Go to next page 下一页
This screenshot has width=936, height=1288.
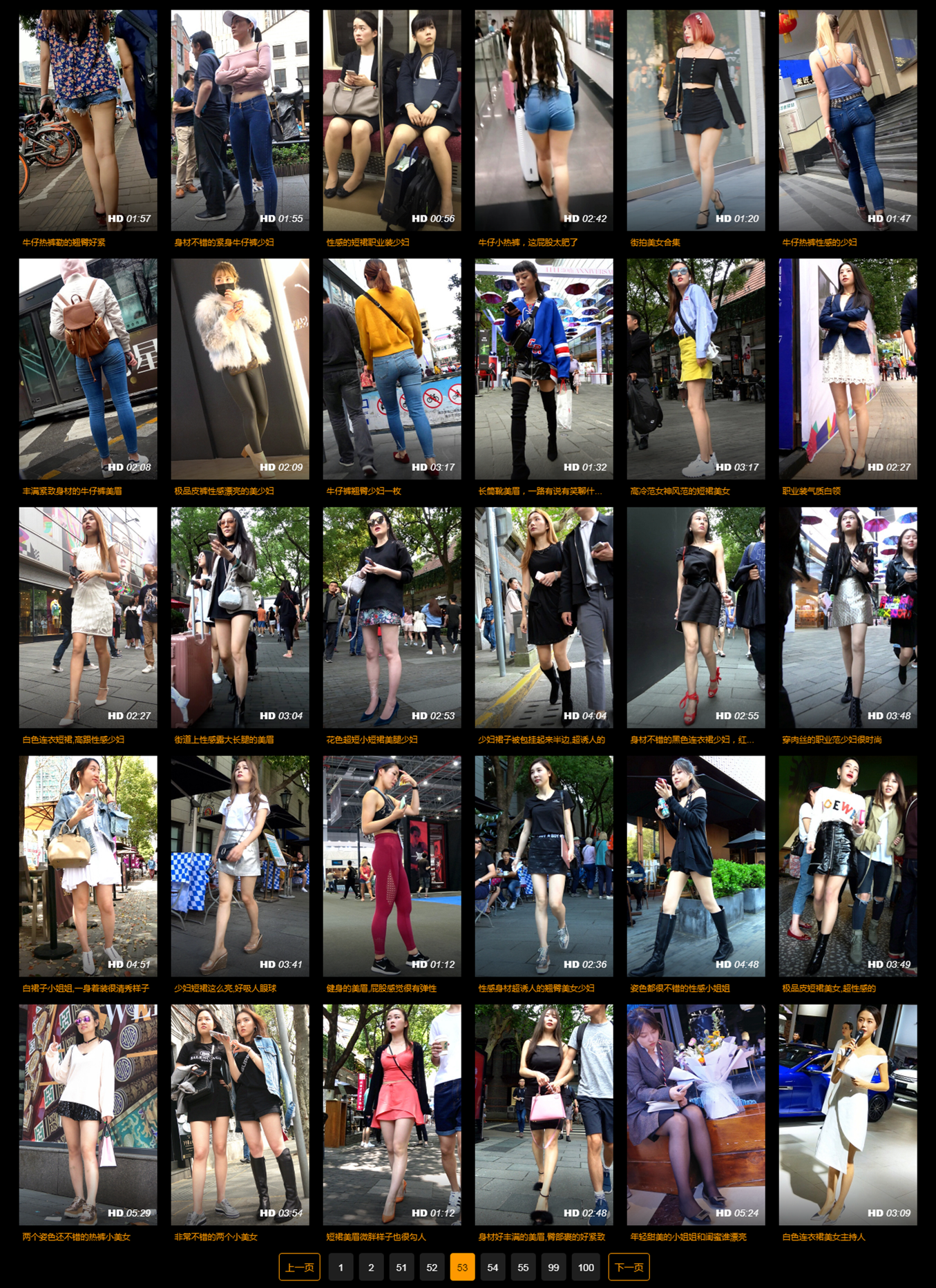[629, 1267]
